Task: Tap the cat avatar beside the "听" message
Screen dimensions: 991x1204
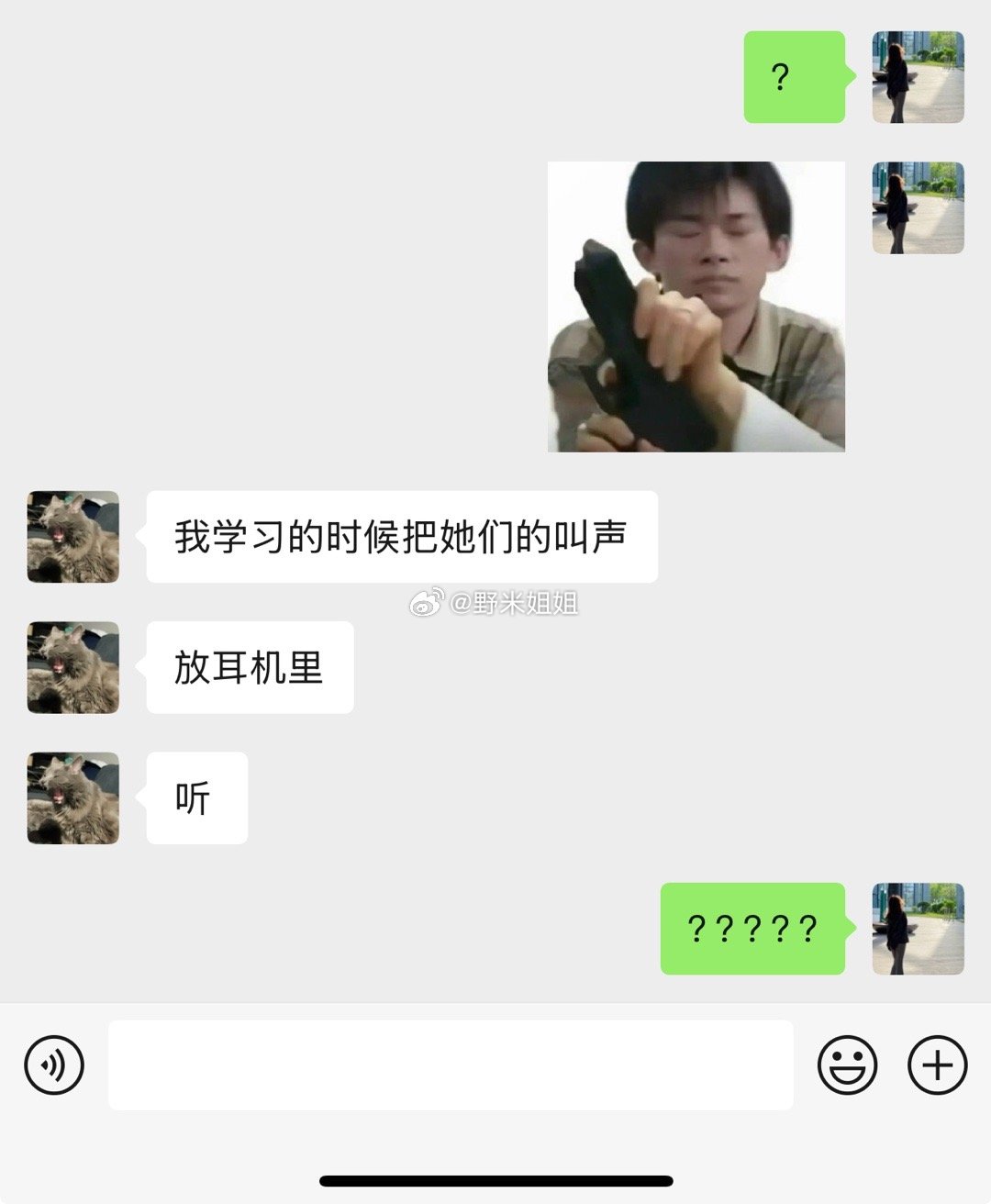Action: (x=73, y=797)
